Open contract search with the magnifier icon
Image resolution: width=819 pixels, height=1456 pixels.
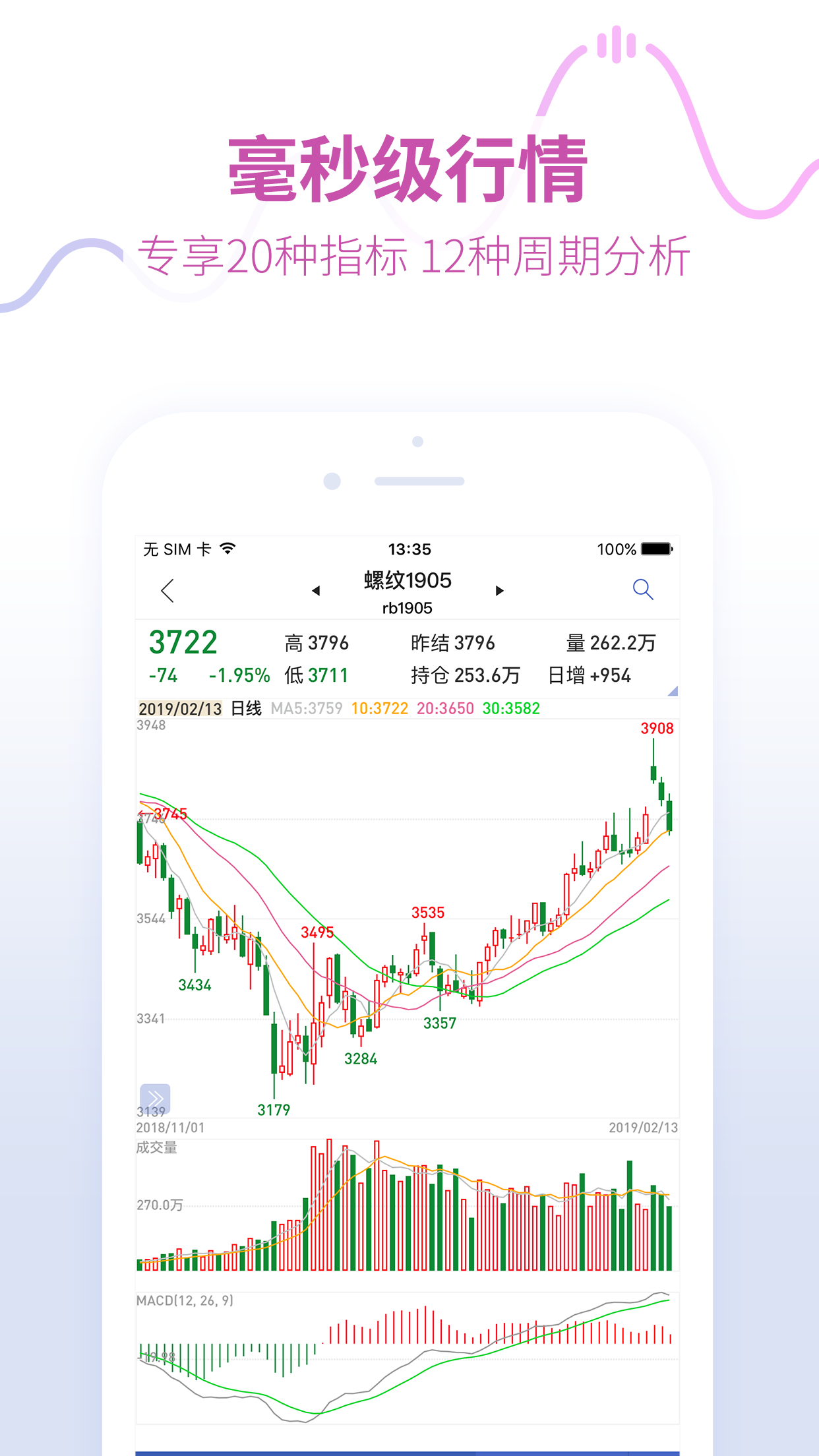tap(642, 590)
